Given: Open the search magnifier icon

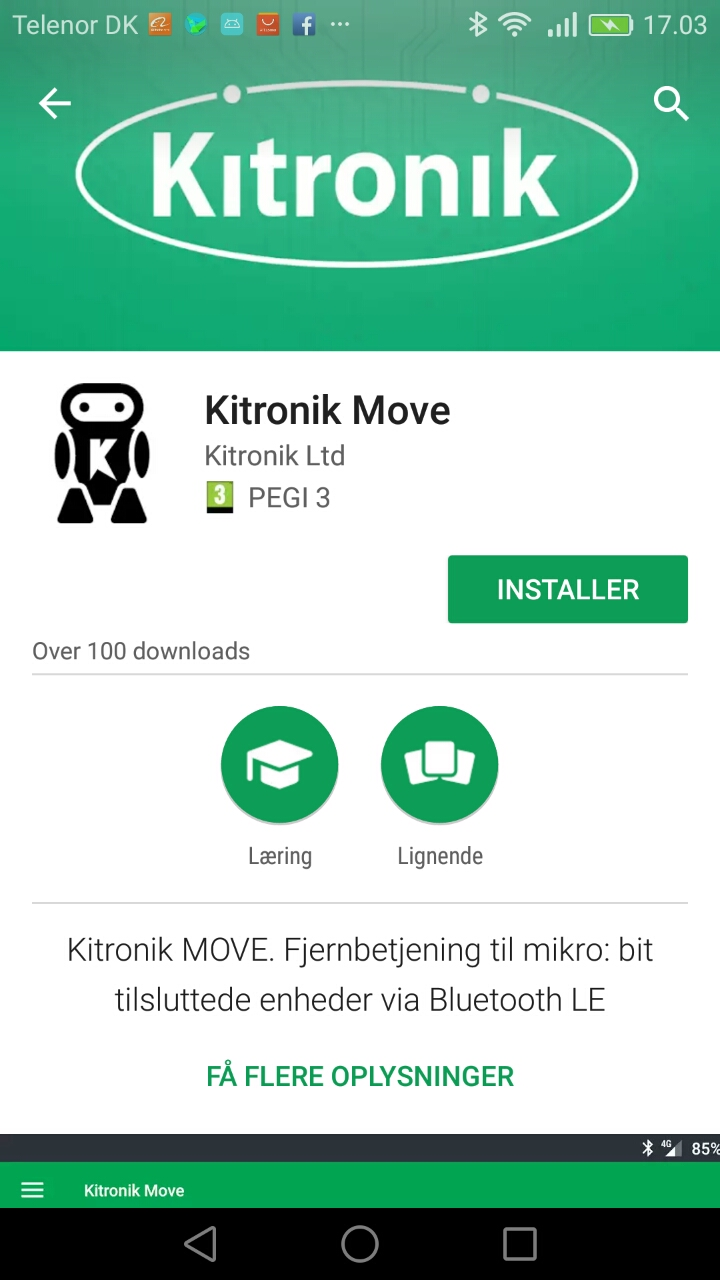Looking at the screenshot, I should [x=671, y=103].
